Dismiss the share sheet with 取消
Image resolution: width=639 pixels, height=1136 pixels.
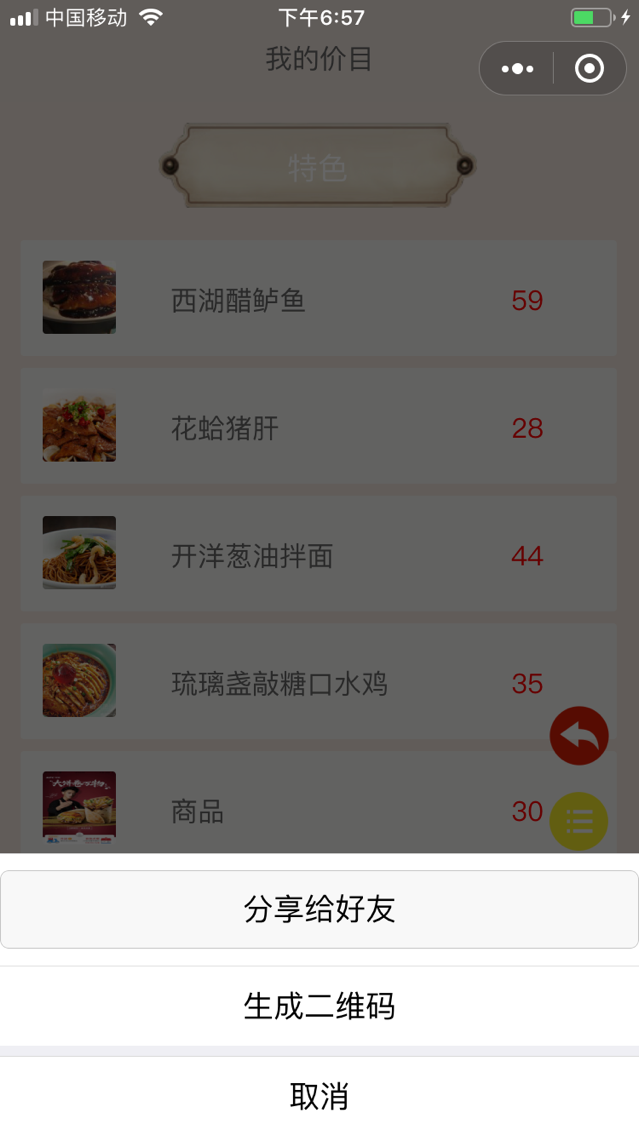(319, 1096)
